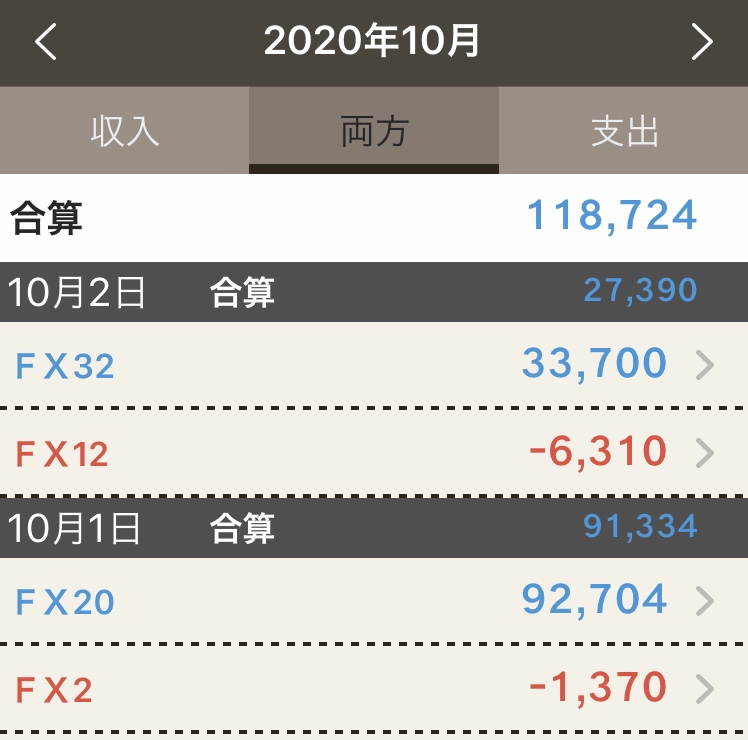Select the 両方 tab
The height and width of the screenshot is (740, 748).
(x=374, y=132)
